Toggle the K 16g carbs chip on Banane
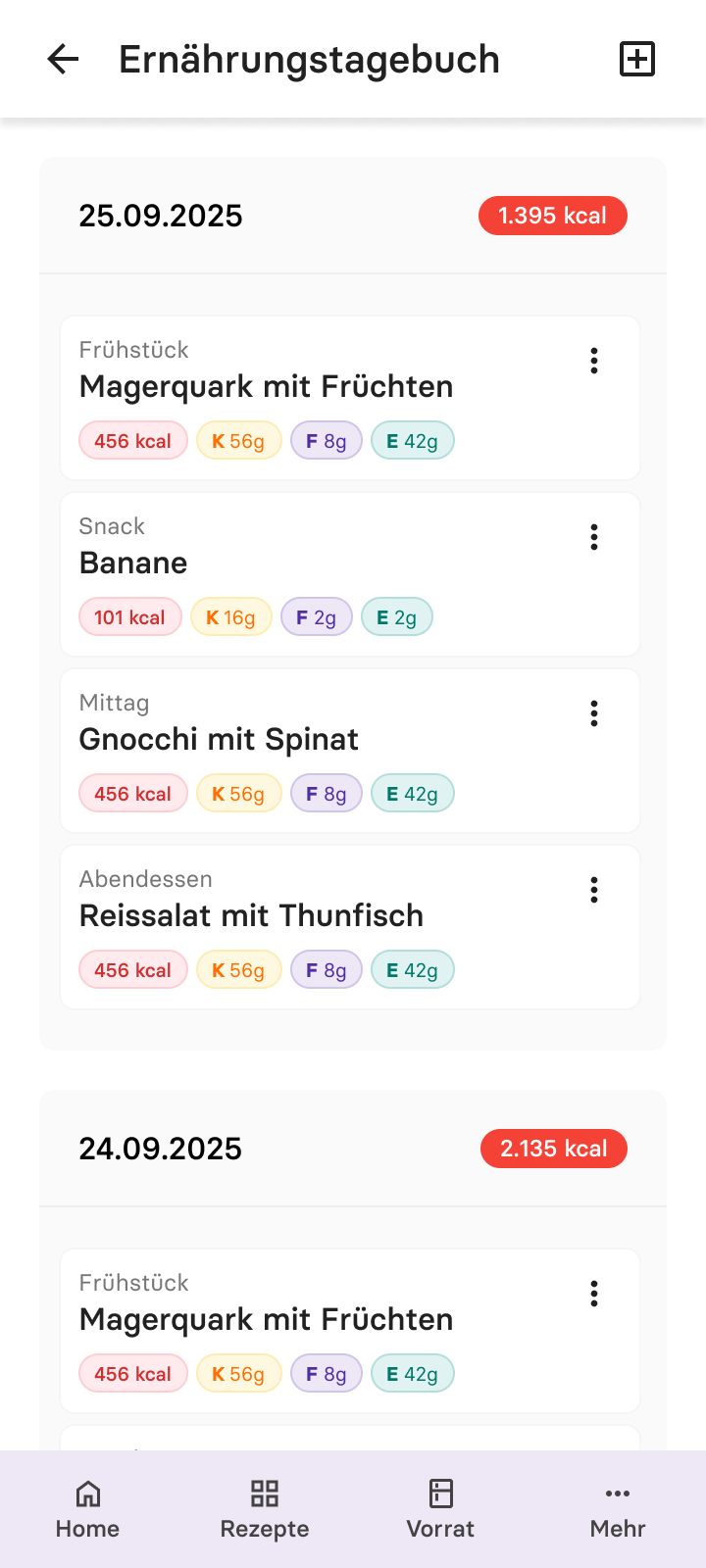The height and width of the screenshot is (1568, 706). (230, 616)
